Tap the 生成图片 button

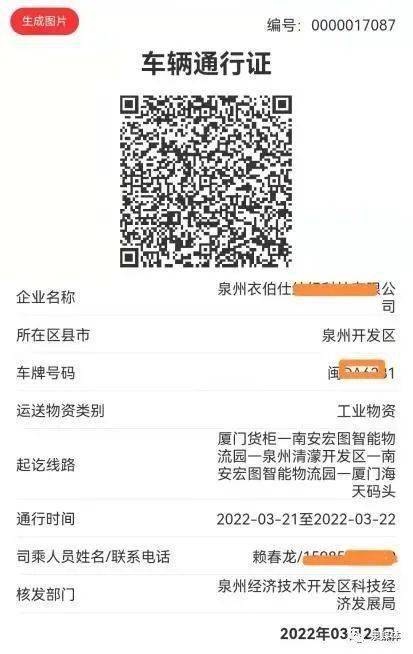click(x=44, y=21)
